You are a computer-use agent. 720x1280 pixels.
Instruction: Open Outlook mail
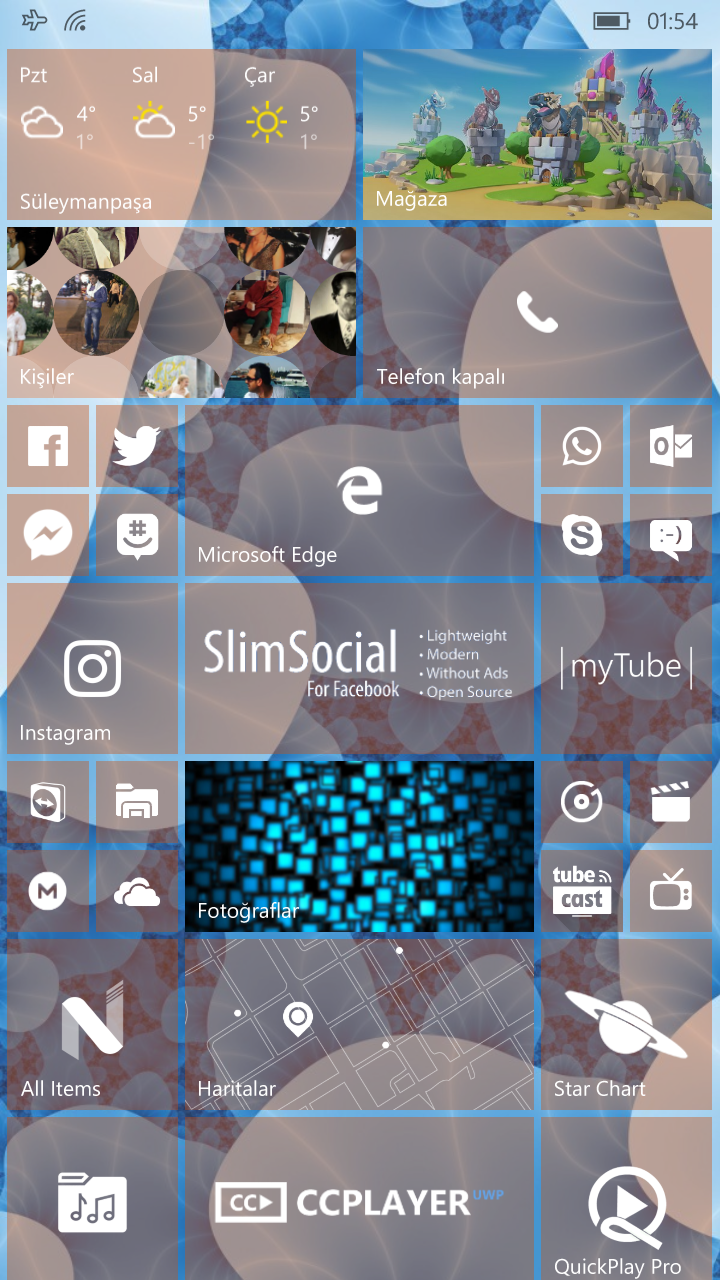670,446
